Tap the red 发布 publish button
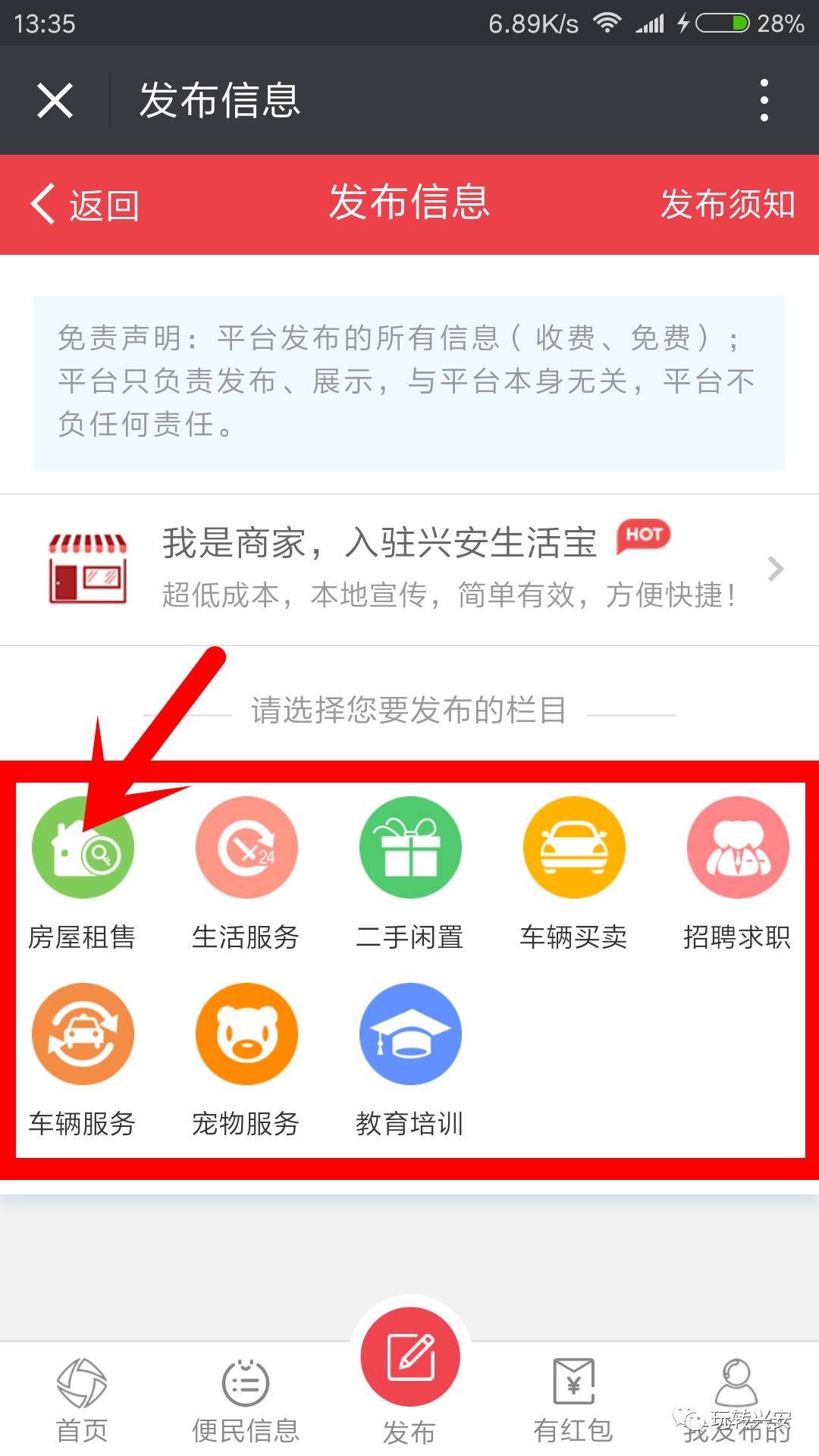This screenshot has height=1456, width=819. pyautogui.click(x=410, y=1357)
